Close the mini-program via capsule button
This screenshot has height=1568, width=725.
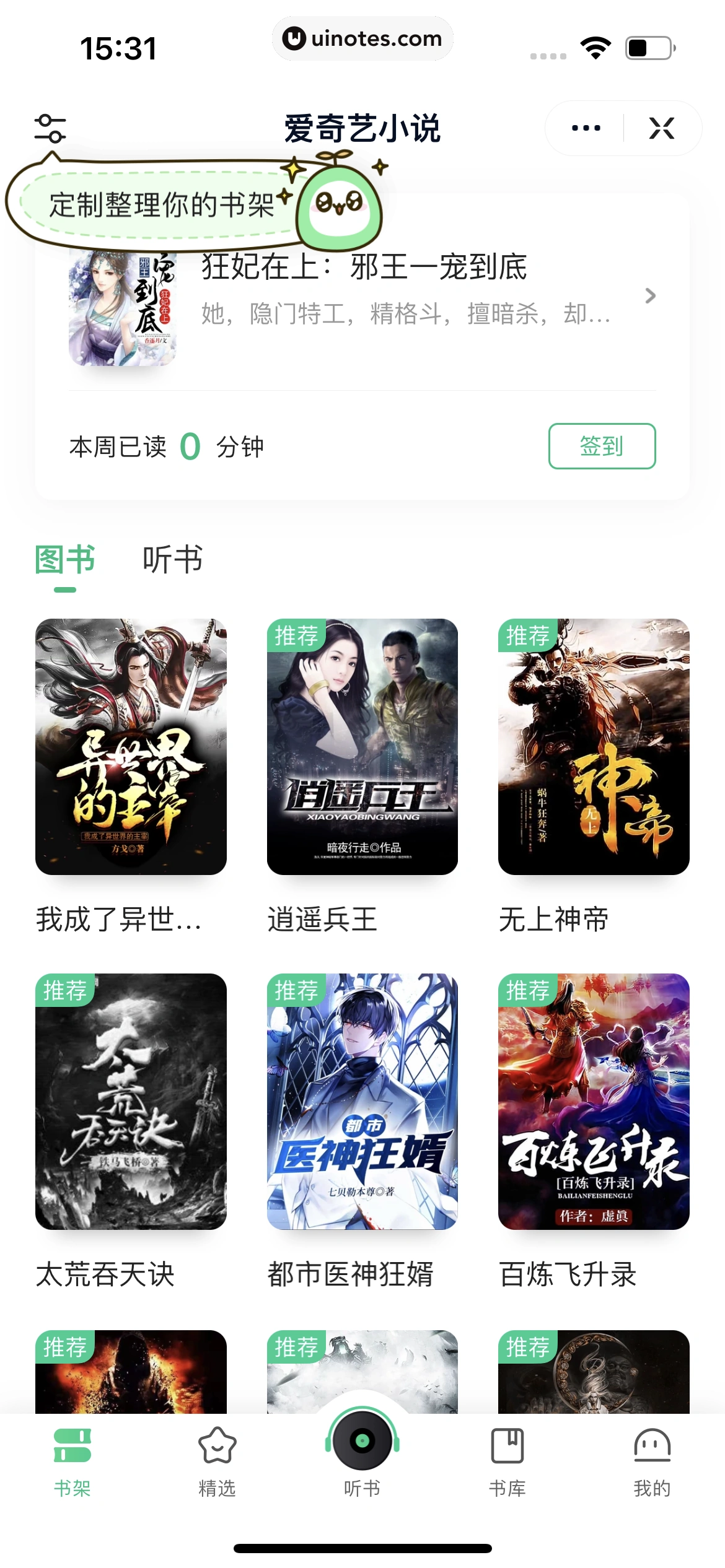tap(661, 128)
